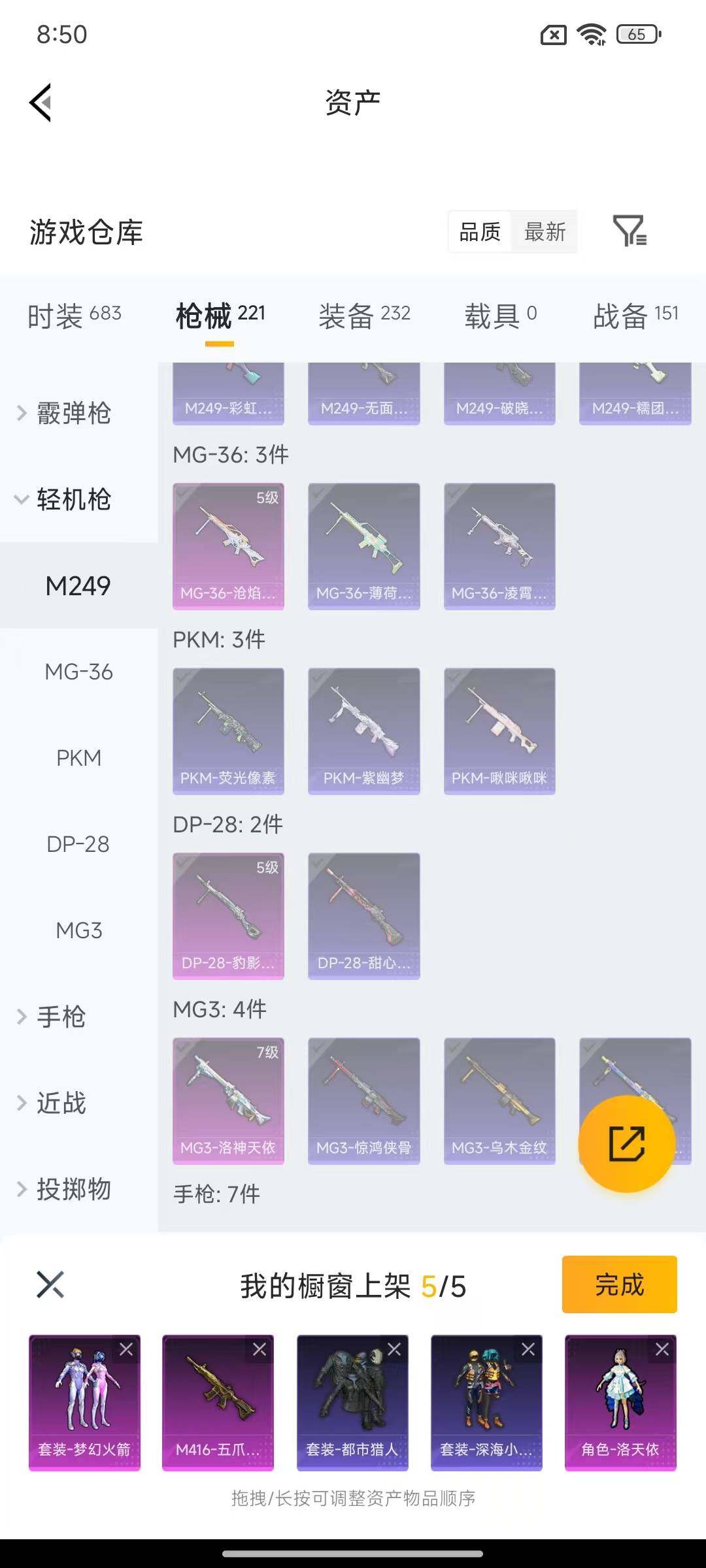Switch sorting to 最新
The image size is (706, 1568).
coord(546,233)
